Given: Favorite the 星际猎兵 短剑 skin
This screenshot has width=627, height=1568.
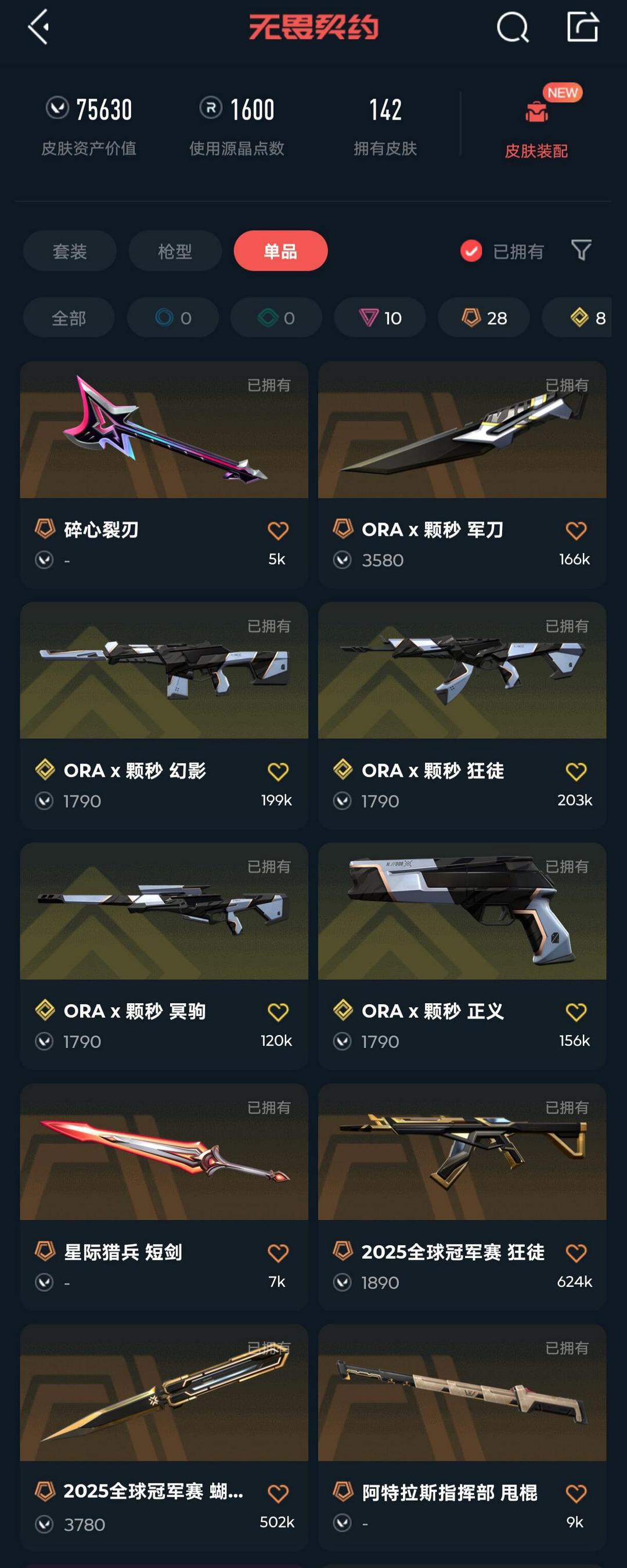Looking at the screenshot, I should click(x=278, y=1253).
